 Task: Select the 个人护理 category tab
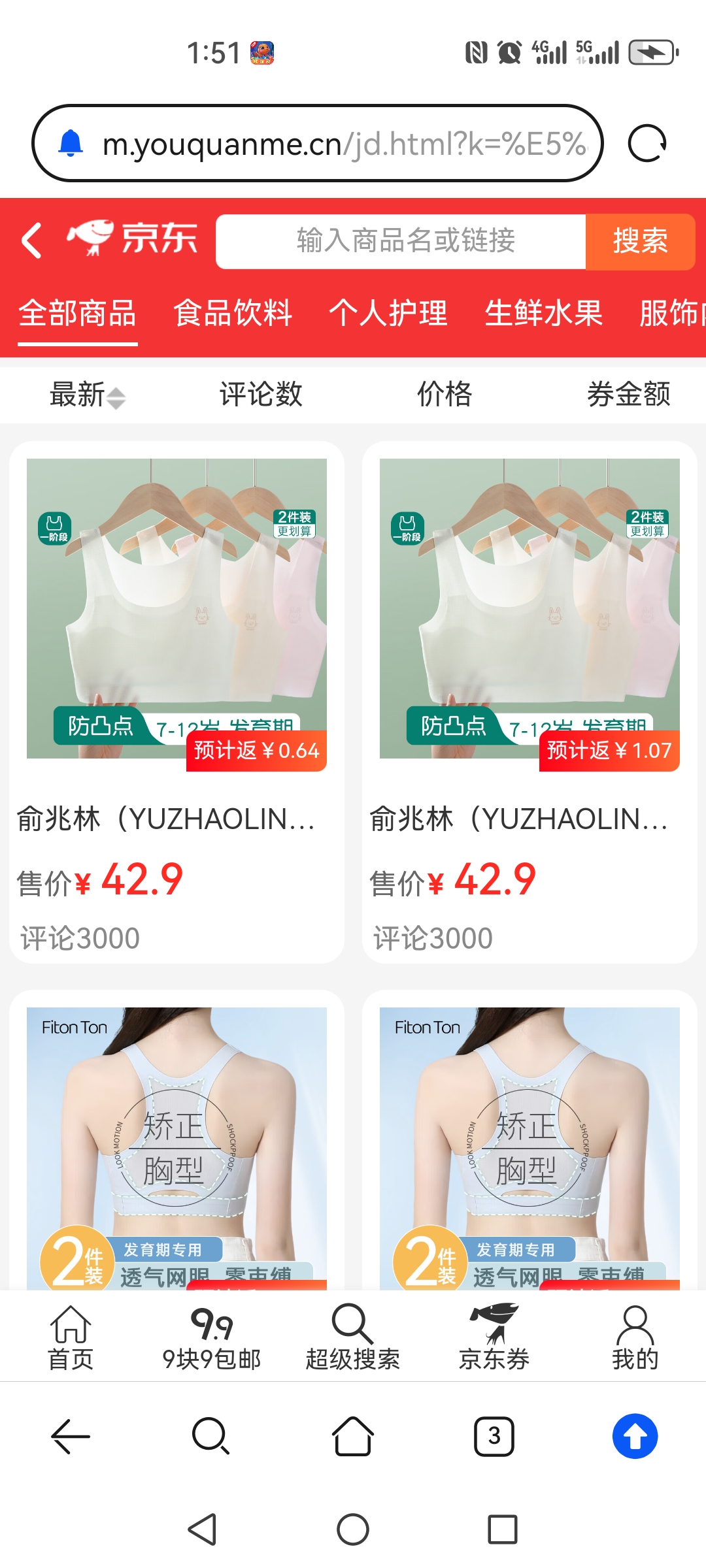pos(388,313)
